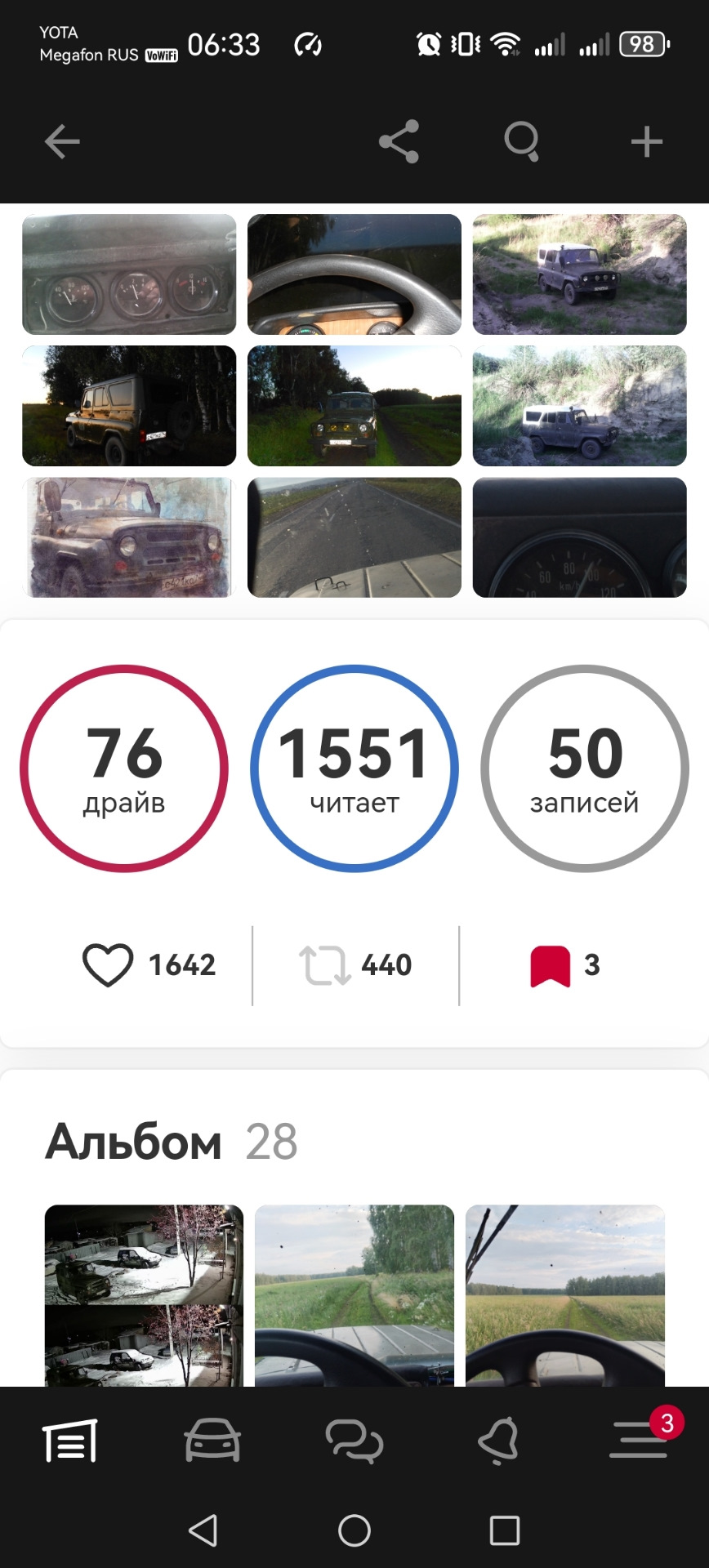Open the Альбом 28 section header
Viewport: 709px width, 1568px height.
coord(172,1143)
